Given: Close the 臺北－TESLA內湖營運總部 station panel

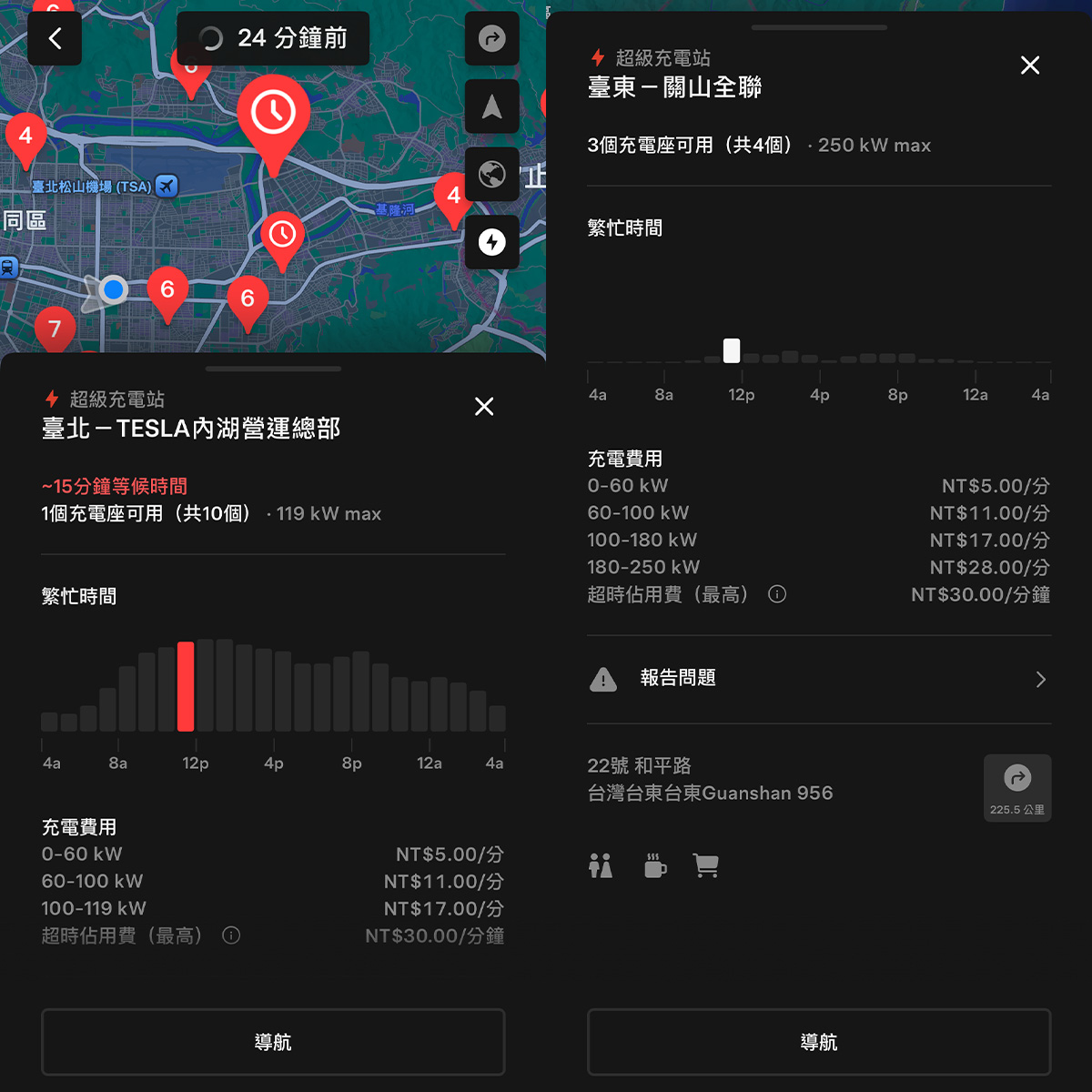Looking at the screenshot, I should [484, 407].
